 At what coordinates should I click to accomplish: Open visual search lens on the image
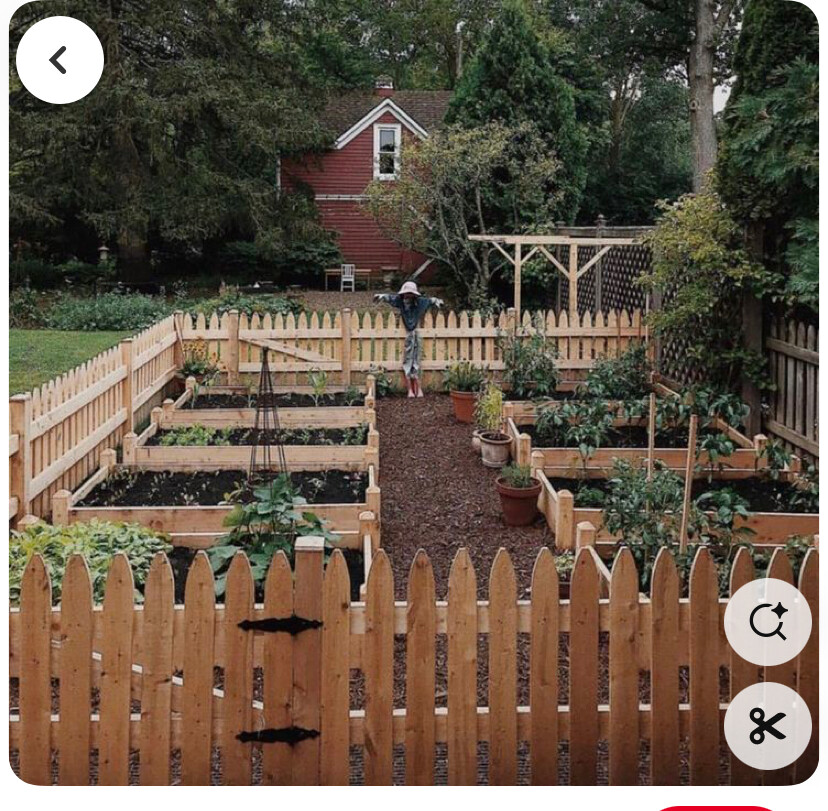click(x=767, y=621)
